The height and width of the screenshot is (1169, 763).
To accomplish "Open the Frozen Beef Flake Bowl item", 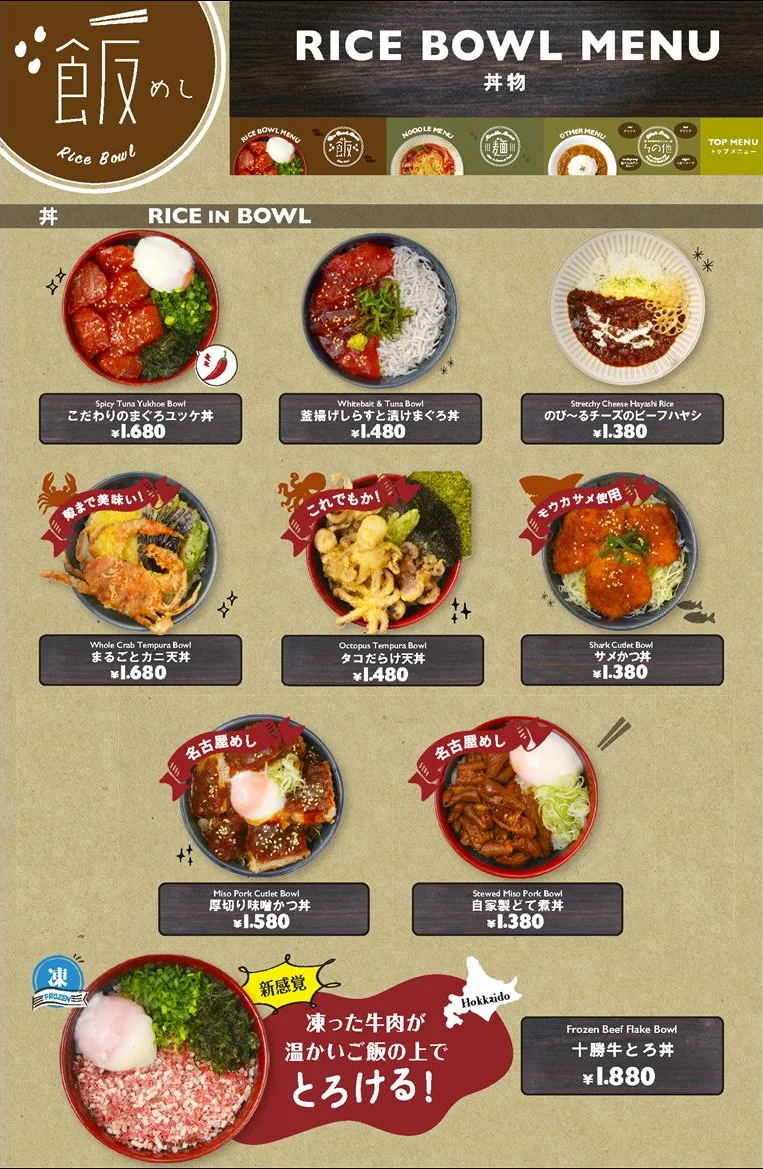I will pyautogui.click(x=622, y=1055).
